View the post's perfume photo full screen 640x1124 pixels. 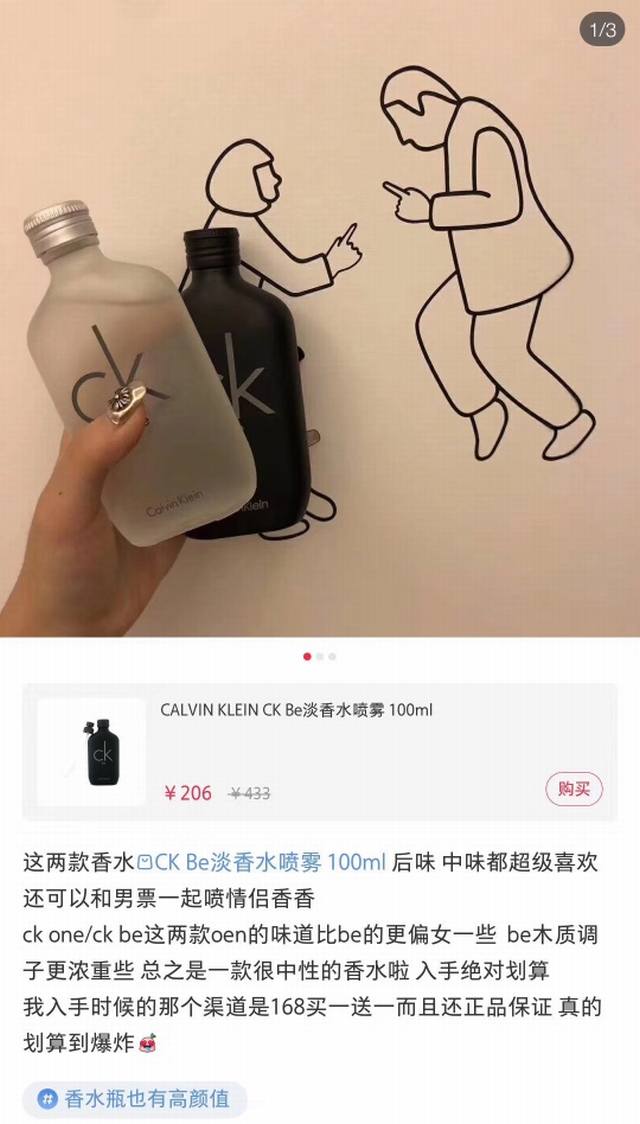tap(320, 320)
